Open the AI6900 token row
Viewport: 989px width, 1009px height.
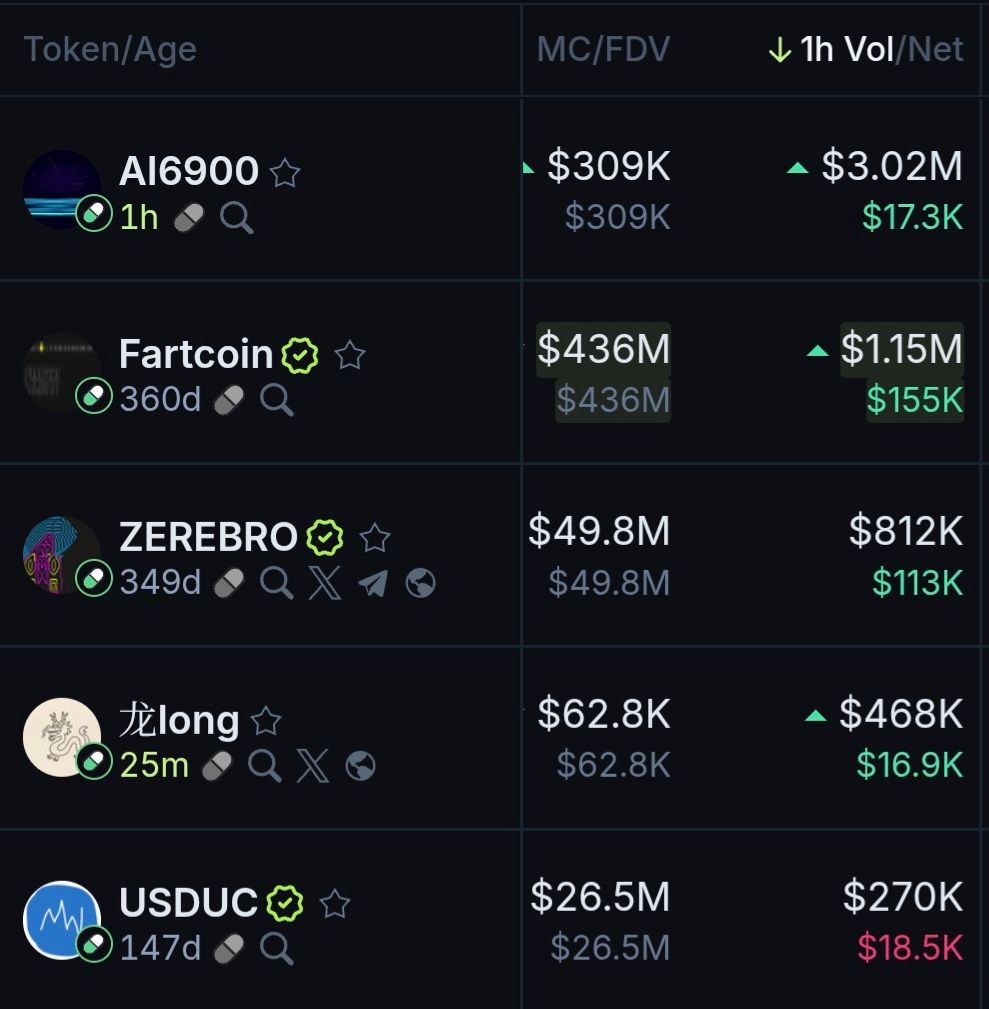point(188,172)
